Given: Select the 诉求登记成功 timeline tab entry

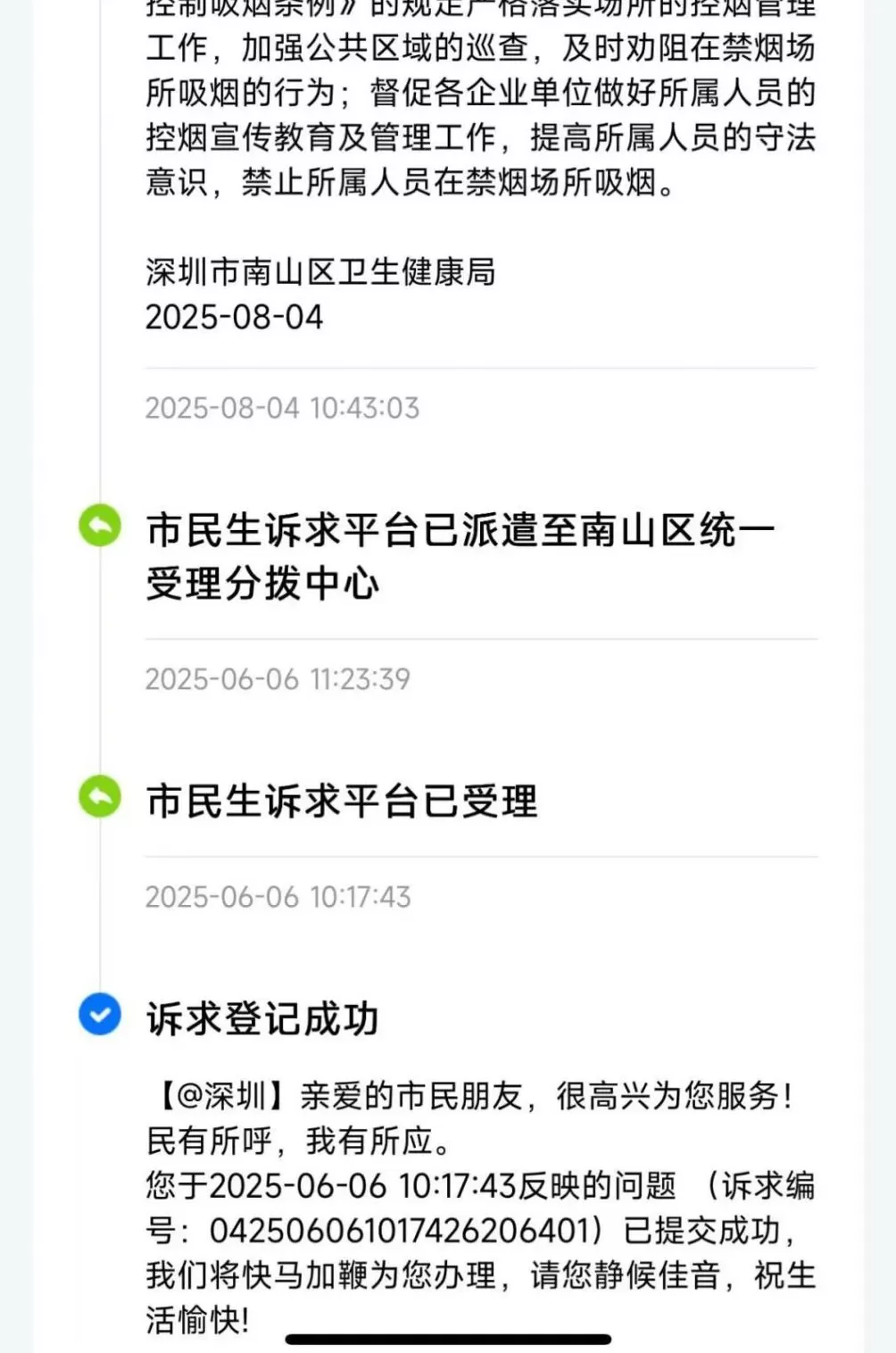Looking at the screenshot, I should pos(264,1017).
